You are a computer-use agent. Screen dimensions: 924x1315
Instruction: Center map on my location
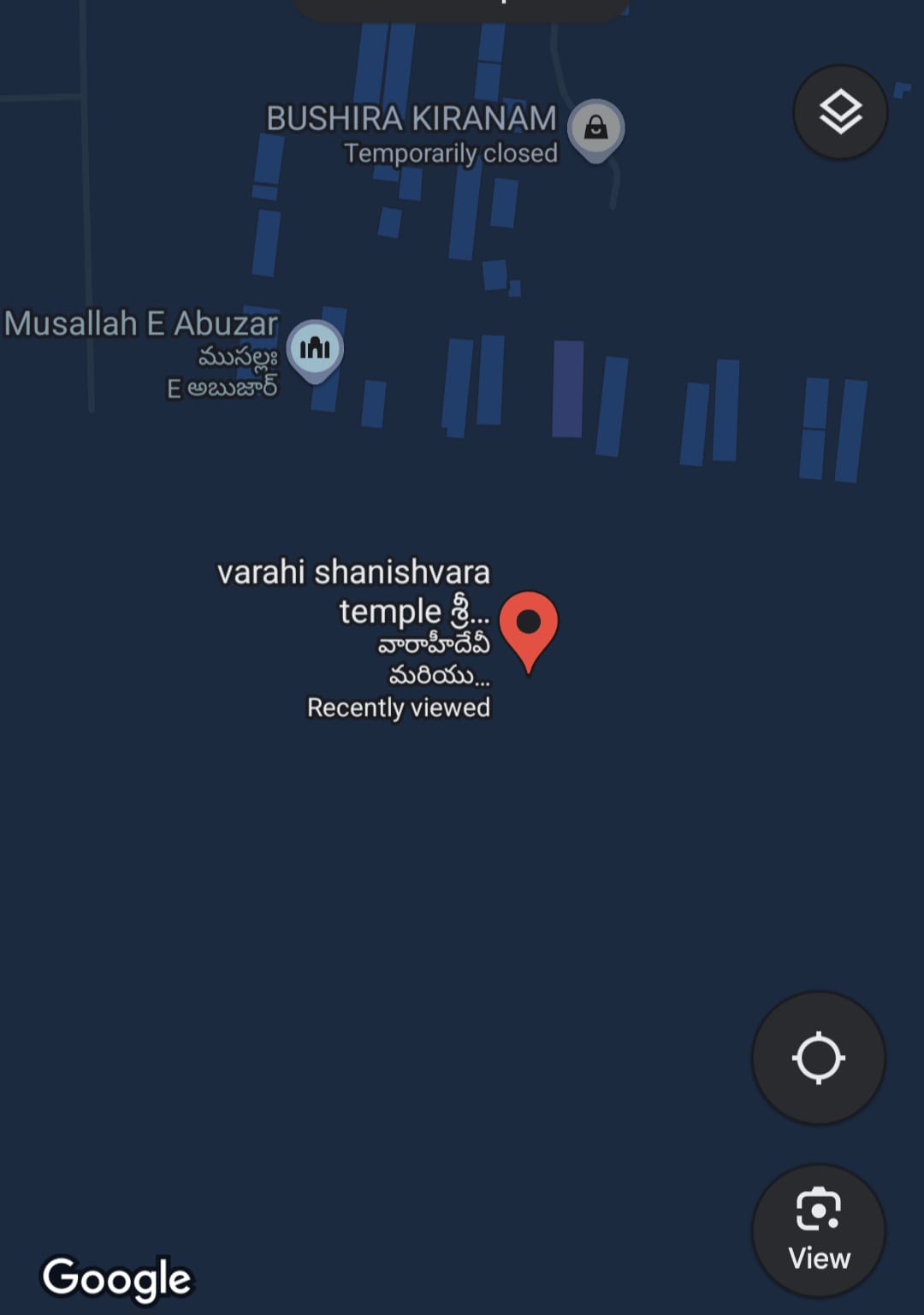[x=818, y=1057]
